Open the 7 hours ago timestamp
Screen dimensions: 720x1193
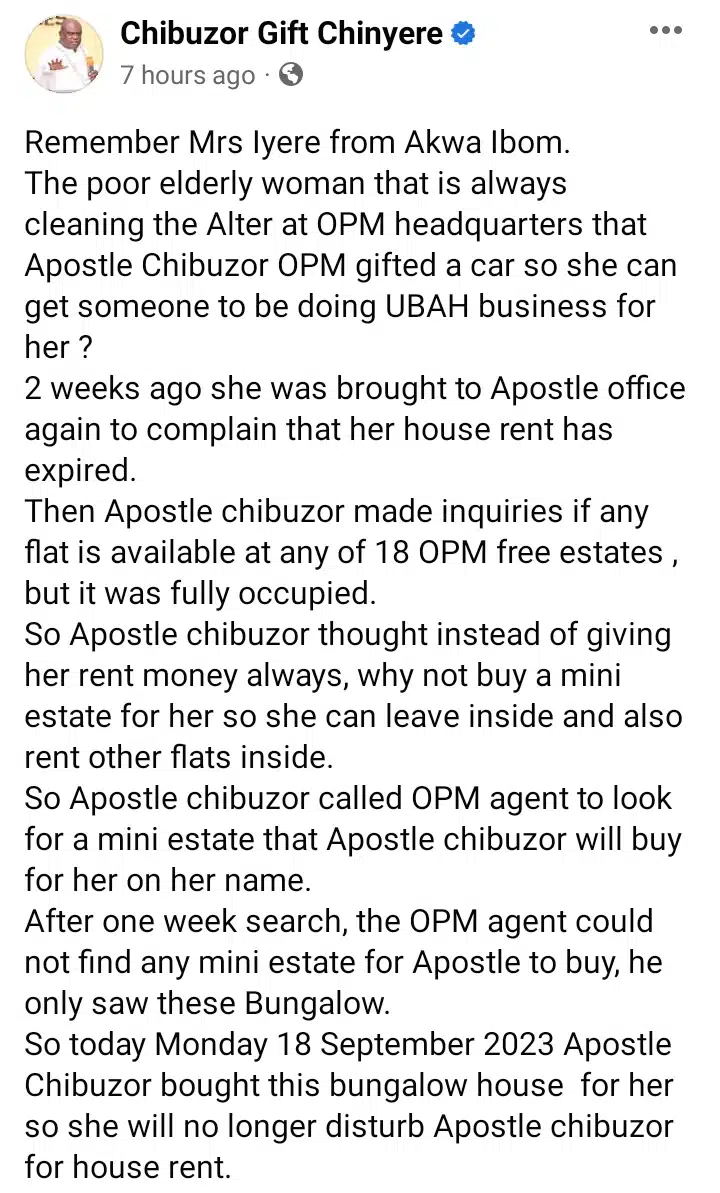[x=187, y=75]
